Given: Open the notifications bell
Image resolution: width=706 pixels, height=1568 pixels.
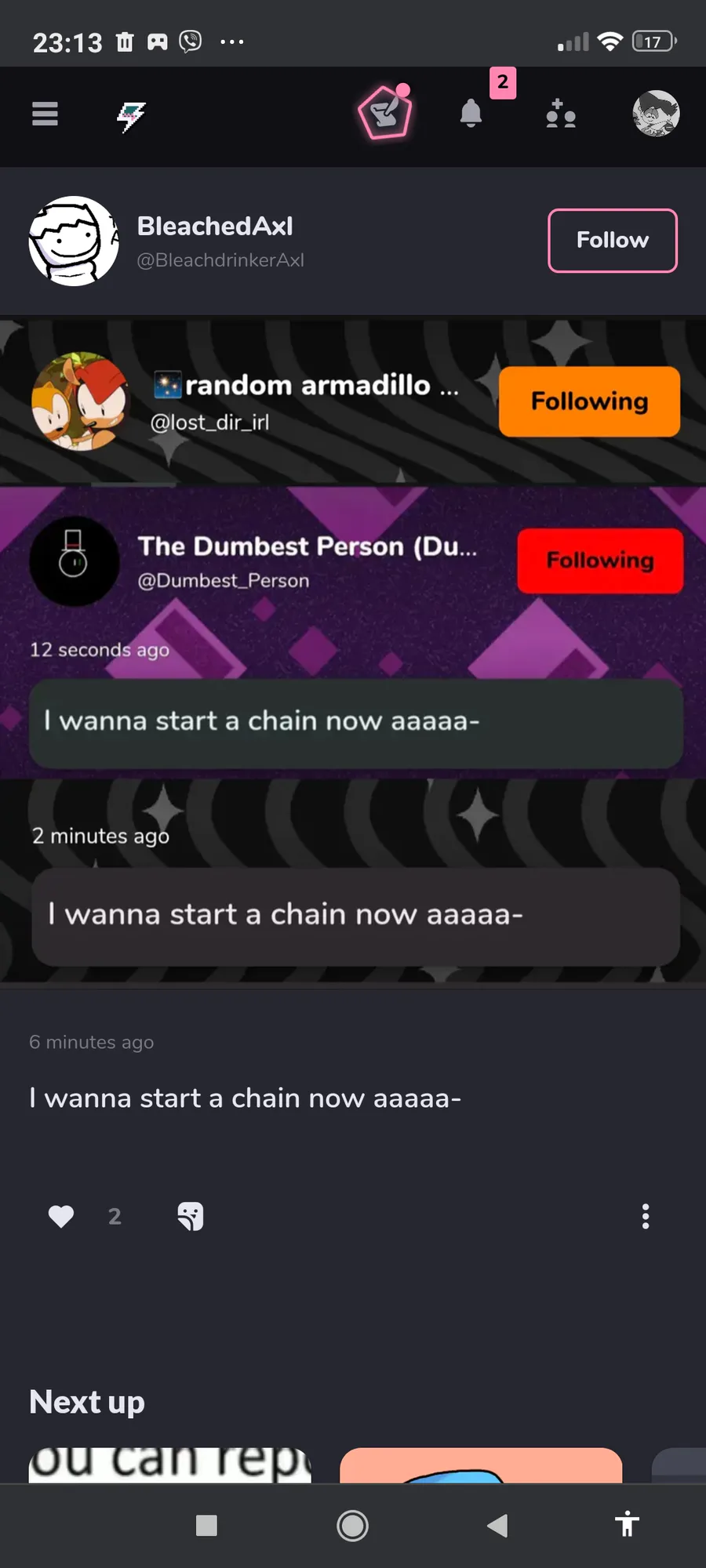Looking at the screenshot, I should tap(471, 114).
